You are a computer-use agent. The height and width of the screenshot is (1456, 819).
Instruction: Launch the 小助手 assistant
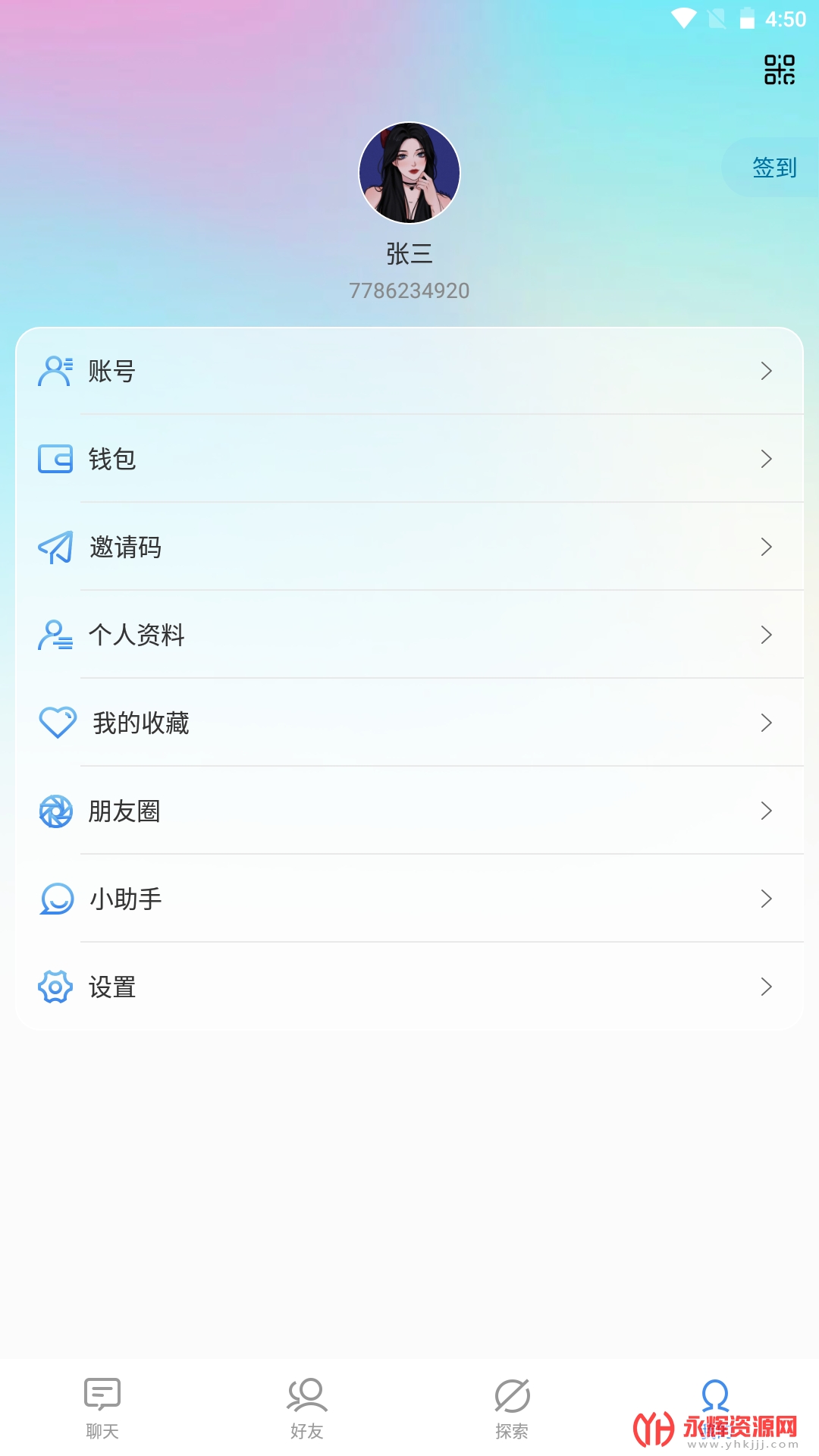click(409, 899)
